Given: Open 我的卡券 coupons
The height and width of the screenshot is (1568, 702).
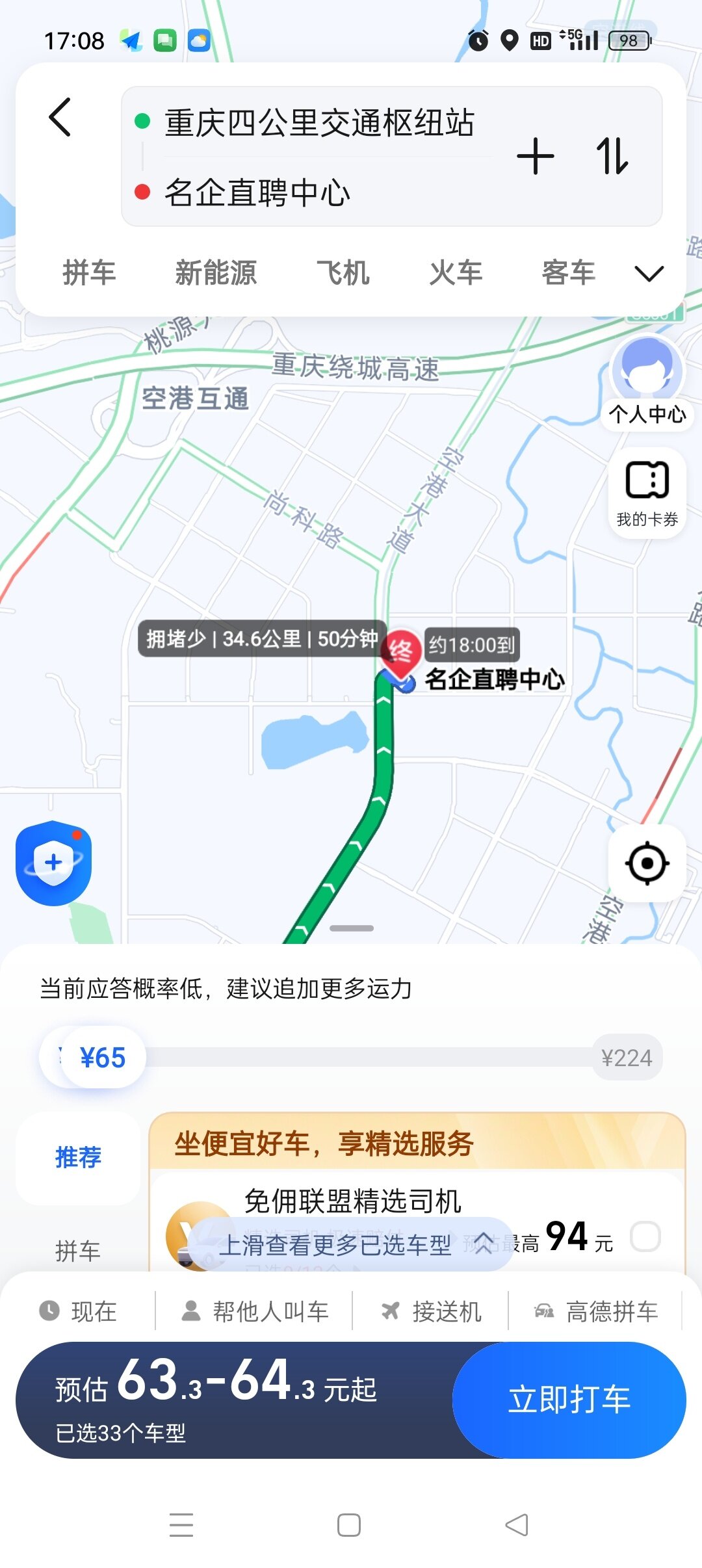Looking at the screenshot, I should (647, 493).
